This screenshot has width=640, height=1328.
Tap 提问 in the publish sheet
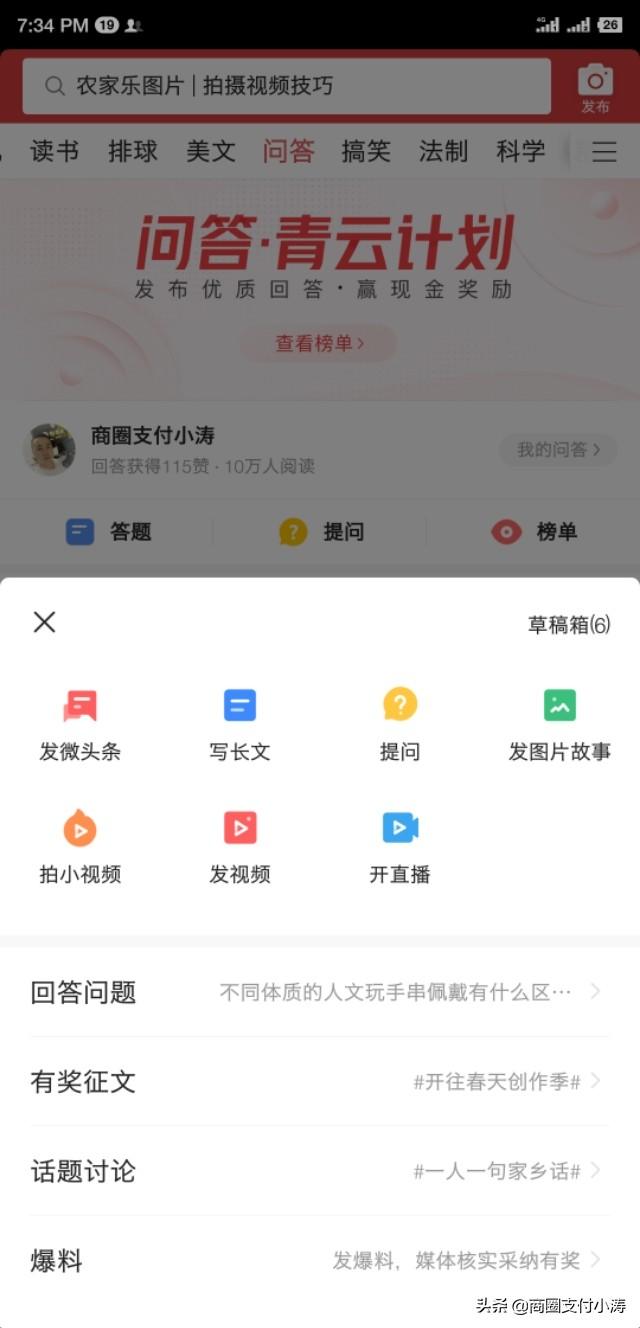pyautogui.click(x=400, y=725)
